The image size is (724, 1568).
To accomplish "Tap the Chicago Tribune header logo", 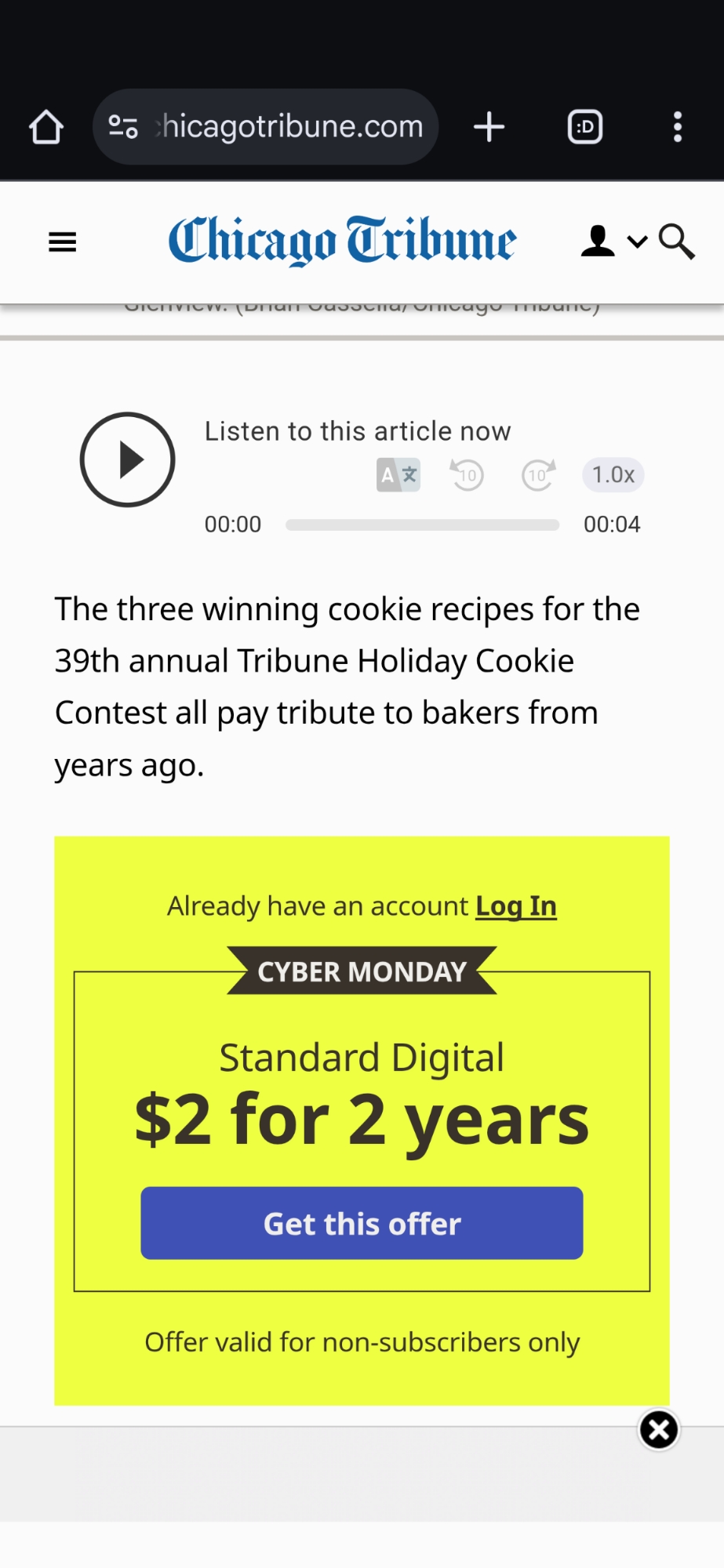I will tap(342, 241).
